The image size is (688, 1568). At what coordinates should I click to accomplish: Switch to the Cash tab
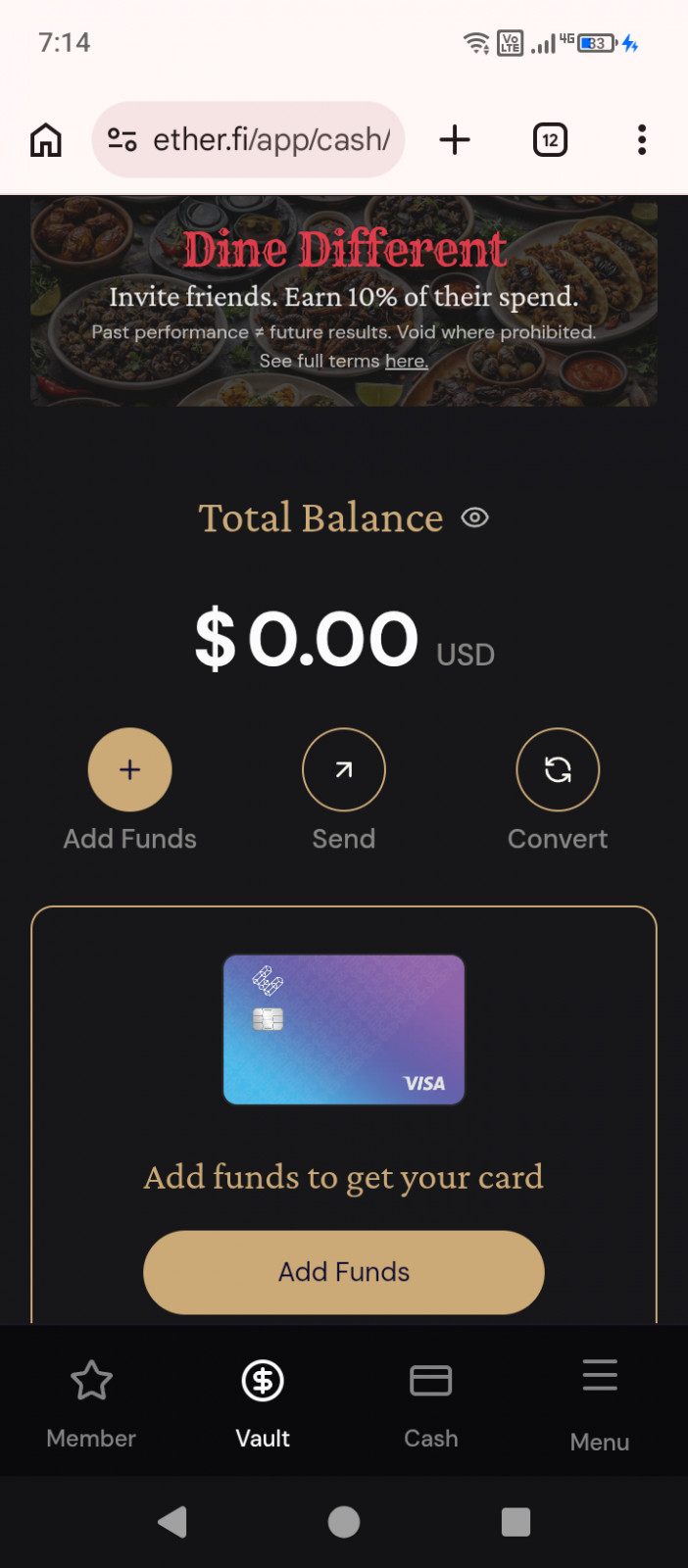431,1401
